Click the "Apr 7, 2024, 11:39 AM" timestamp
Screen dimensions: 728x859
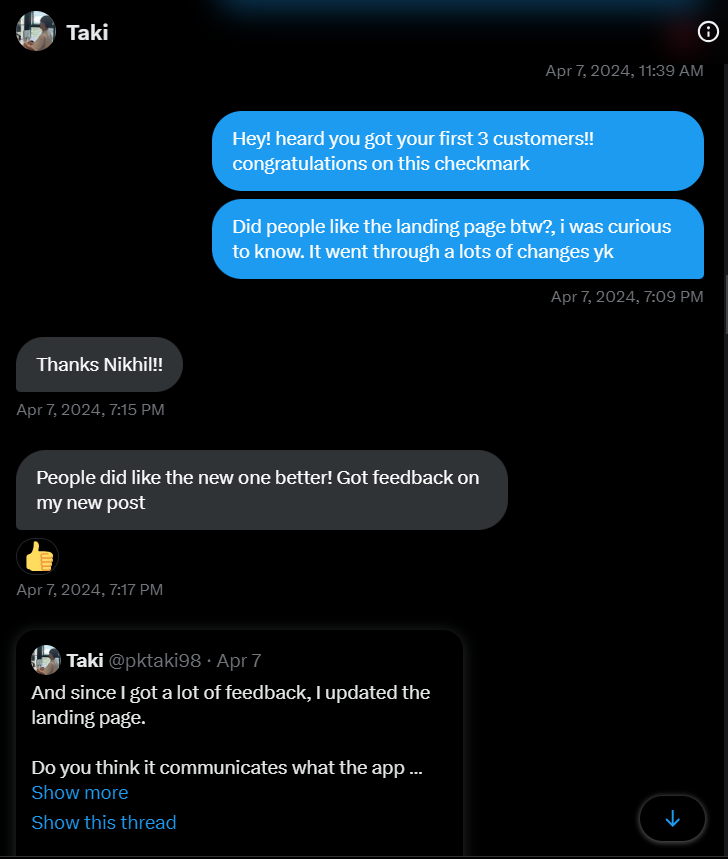point(625,70)
